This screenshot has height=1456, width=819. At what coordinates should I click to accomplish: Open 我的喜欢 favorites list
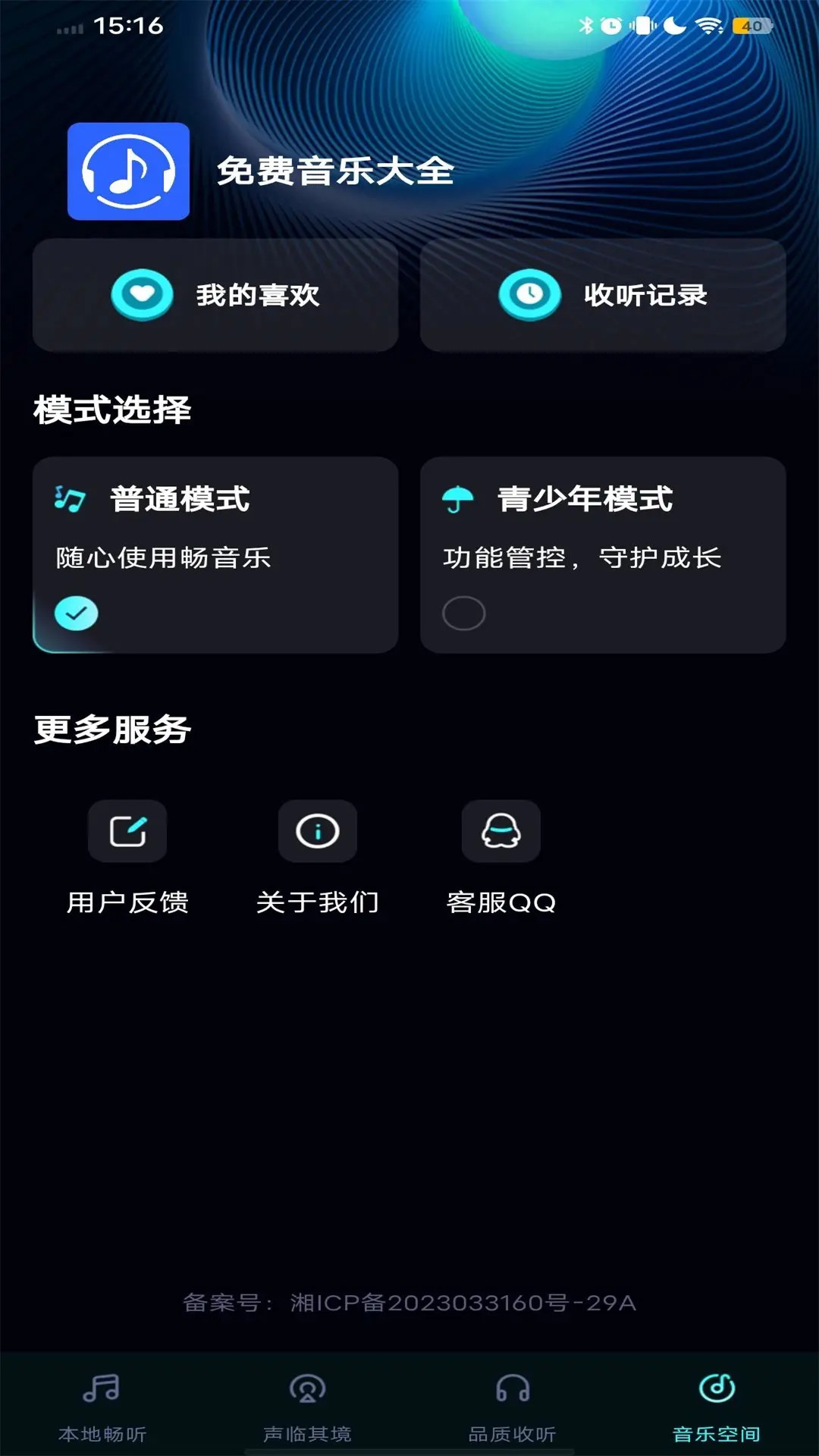coord(215,296)
